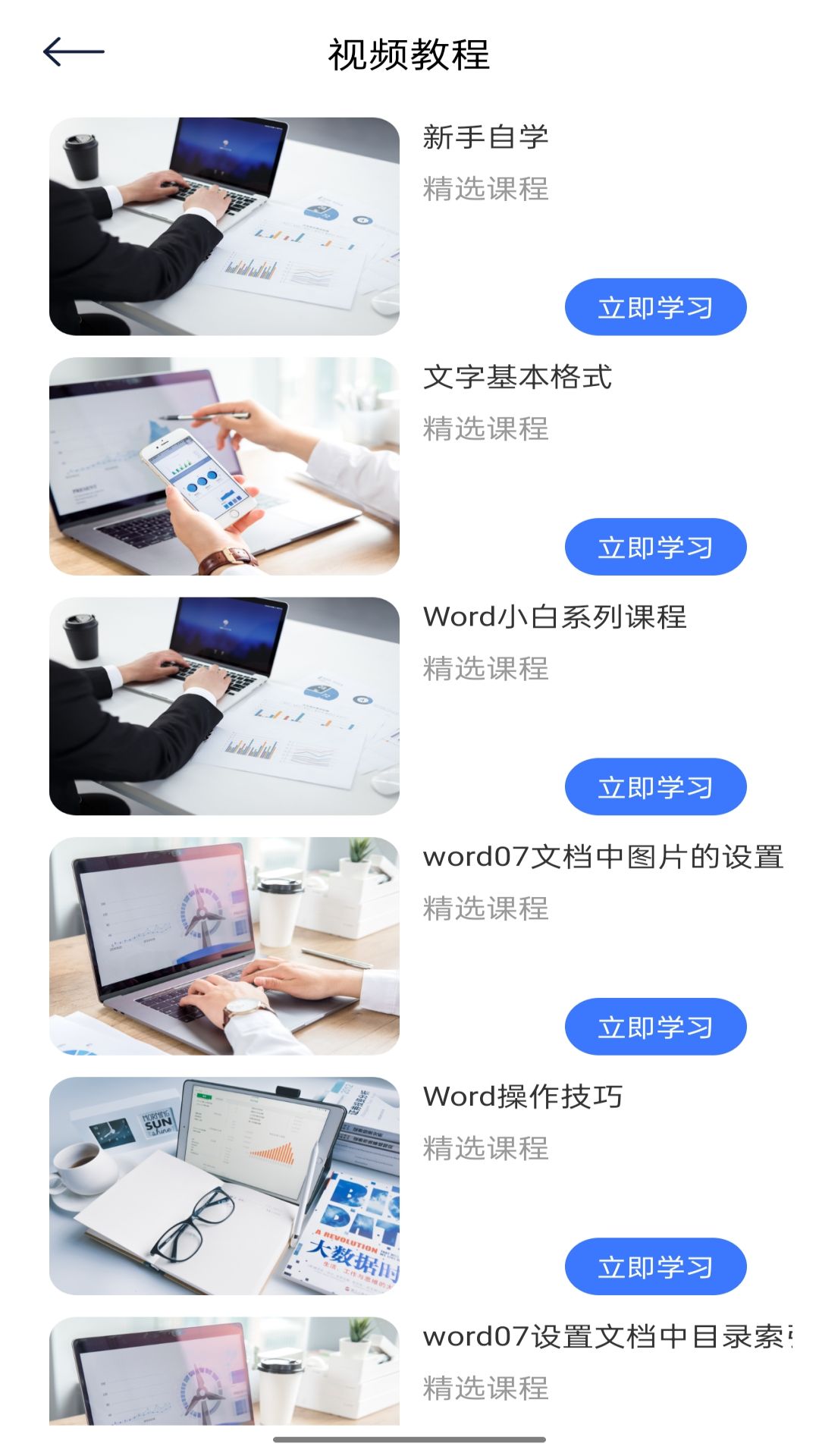
Task: Tap the 视频教程 page title
Action: pos(409,53)
